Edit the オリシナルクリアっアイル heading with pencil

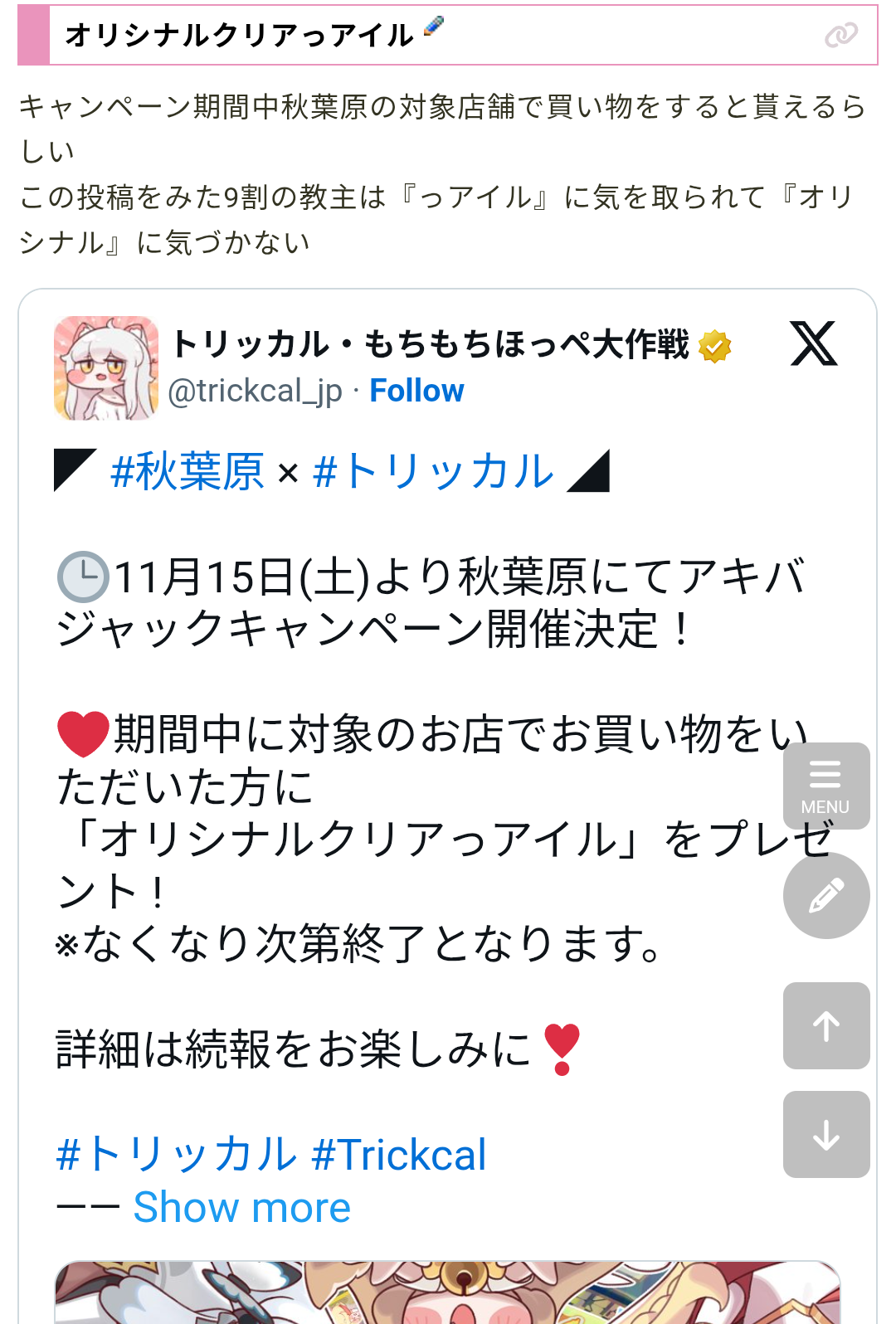(x=434, y=27)
